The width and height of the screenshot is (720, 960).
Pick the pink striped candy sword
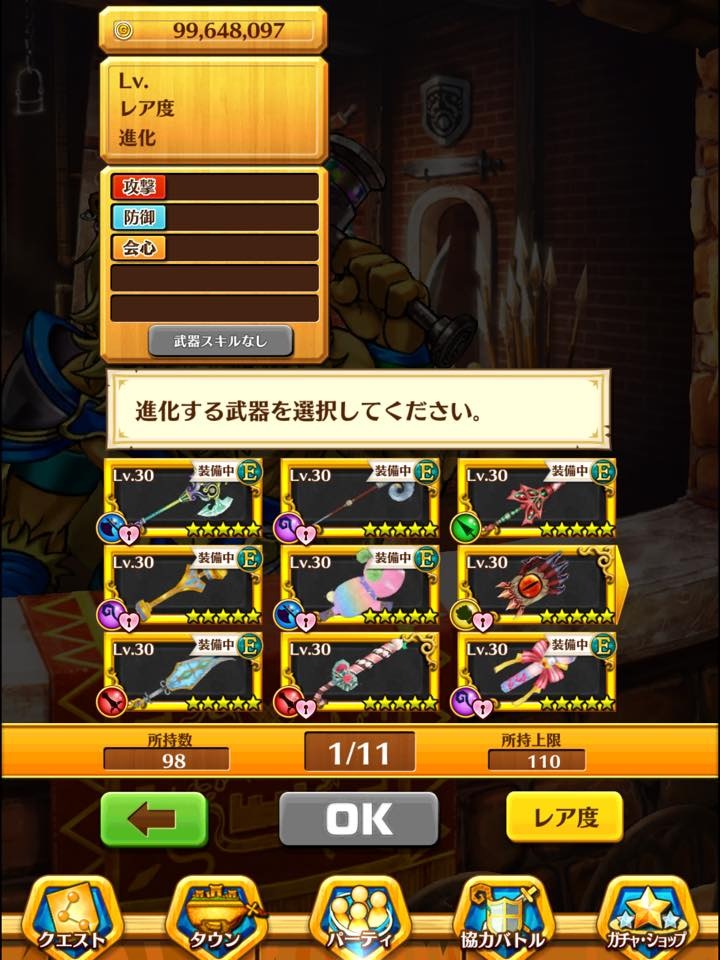click(360, 672)
